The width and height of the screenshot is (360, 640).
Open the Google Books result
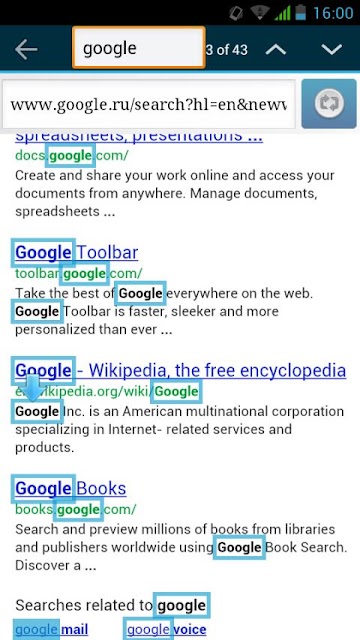(71, 488)
